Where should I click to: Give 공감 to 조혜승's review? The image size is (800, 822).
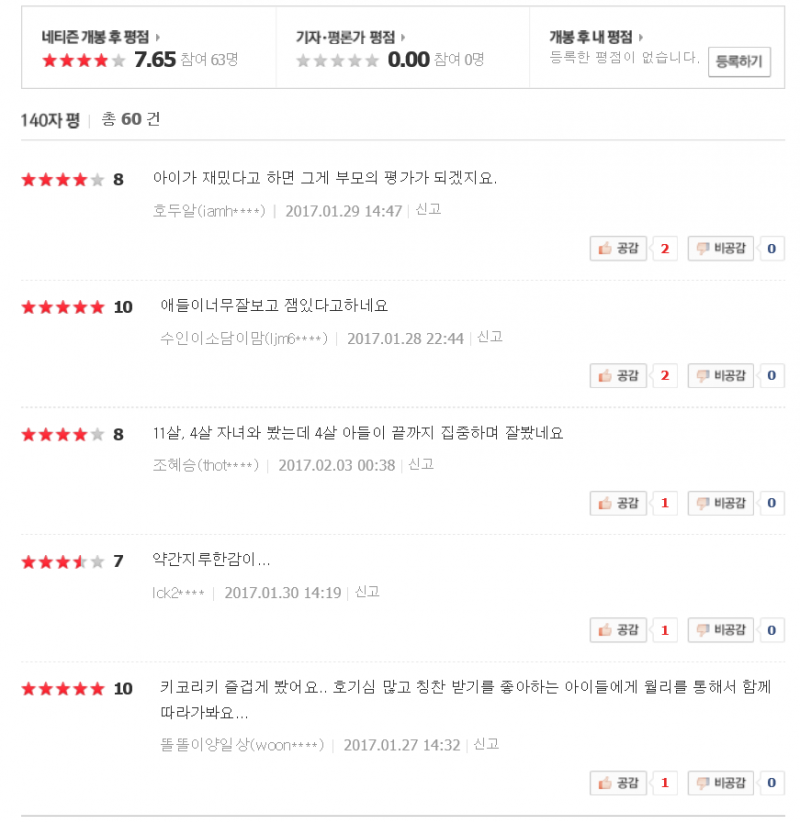coord(618,503)
